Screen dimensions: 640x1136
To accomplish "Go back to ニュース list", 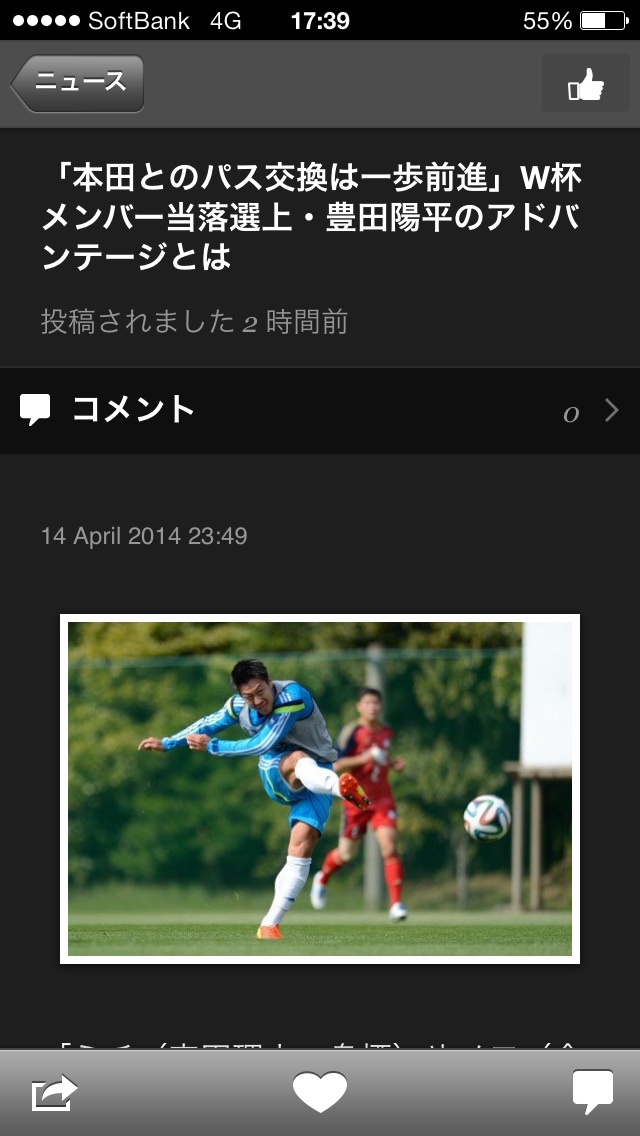I will coord(78,83).
